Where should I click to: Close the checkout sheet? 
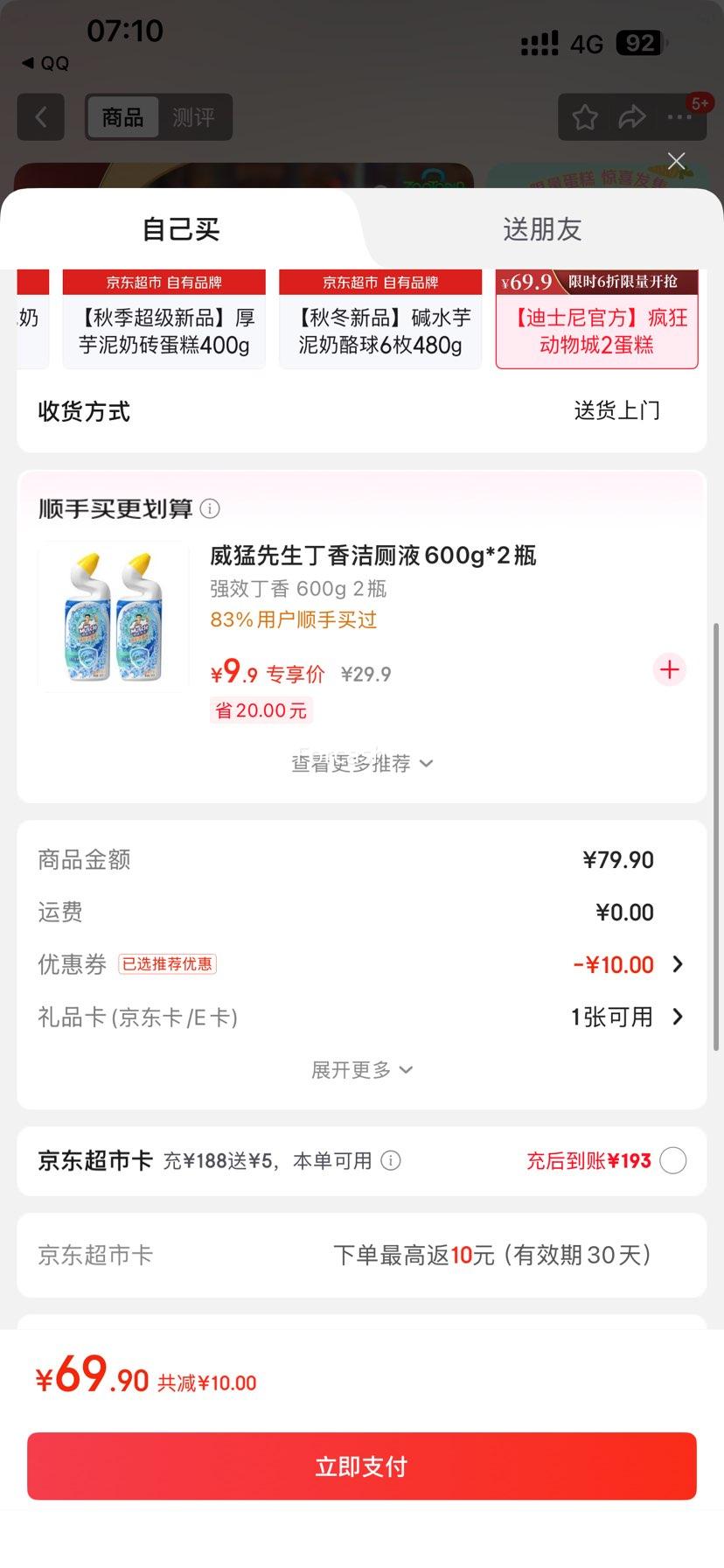[676, 161]
